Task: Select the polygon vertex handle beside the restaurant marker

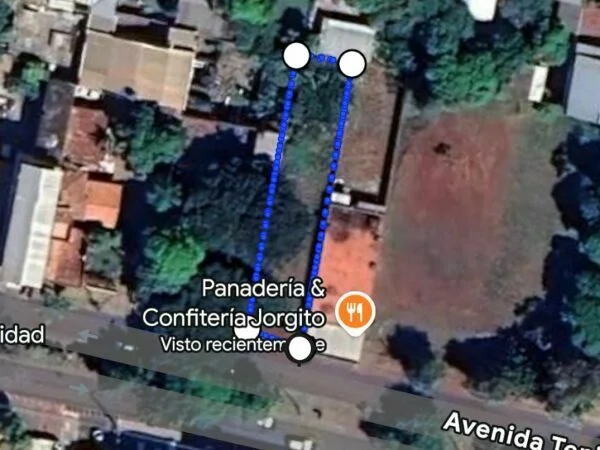Action: point(300,349)
